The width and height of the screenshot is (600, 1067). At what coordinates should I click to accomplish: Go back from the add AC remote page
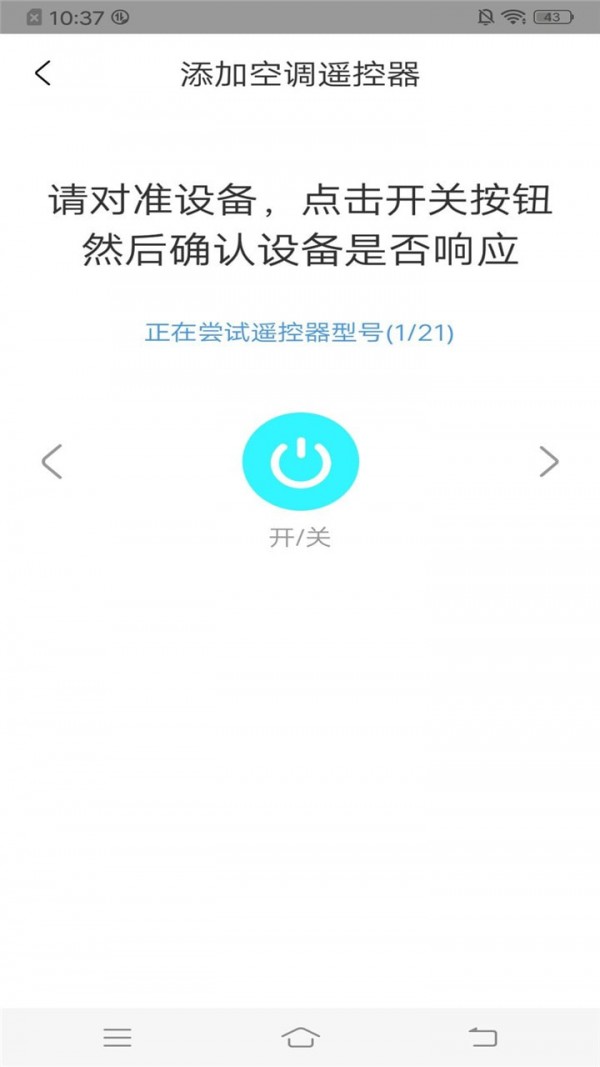click(x=42, y=74)
